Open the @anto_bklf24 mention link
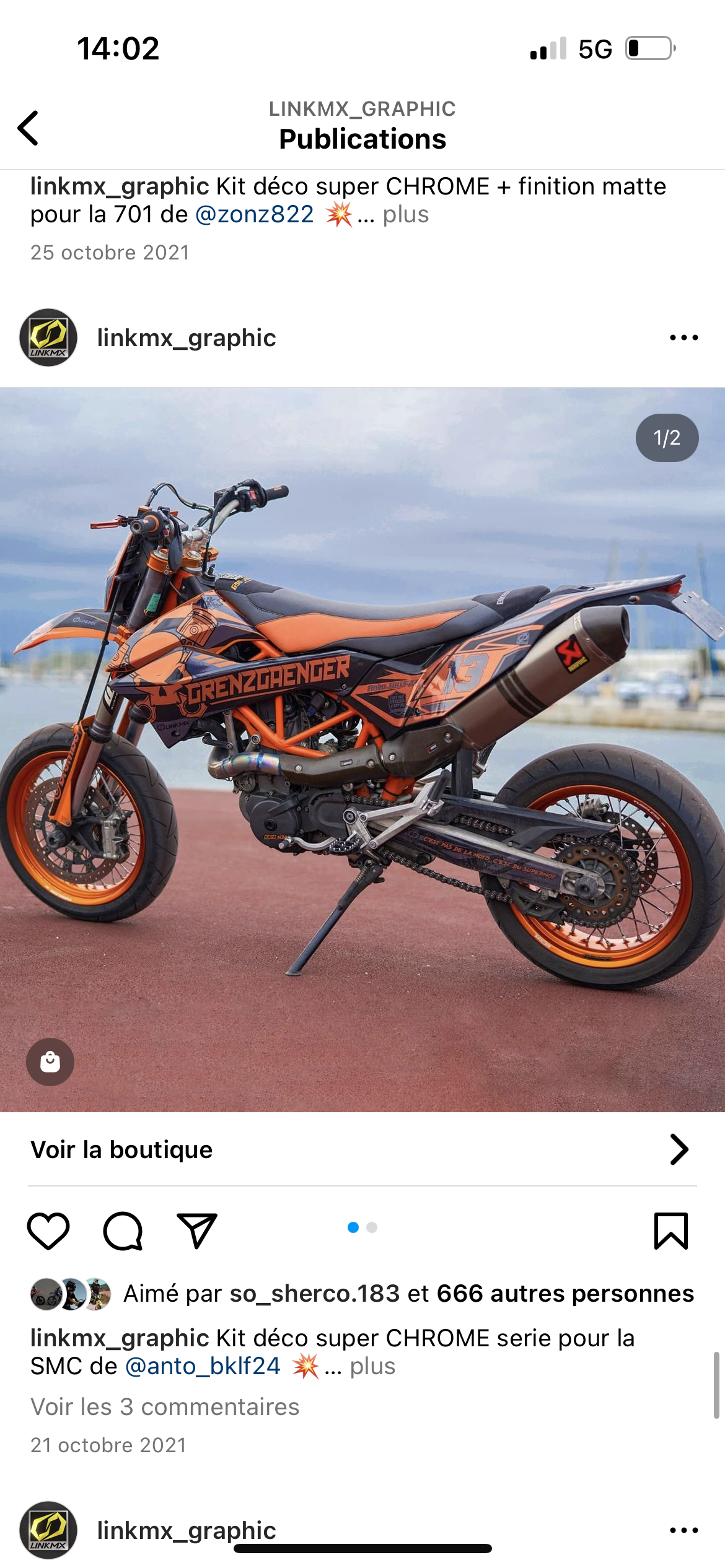 pyautogui.click(x=203, y=1366)
